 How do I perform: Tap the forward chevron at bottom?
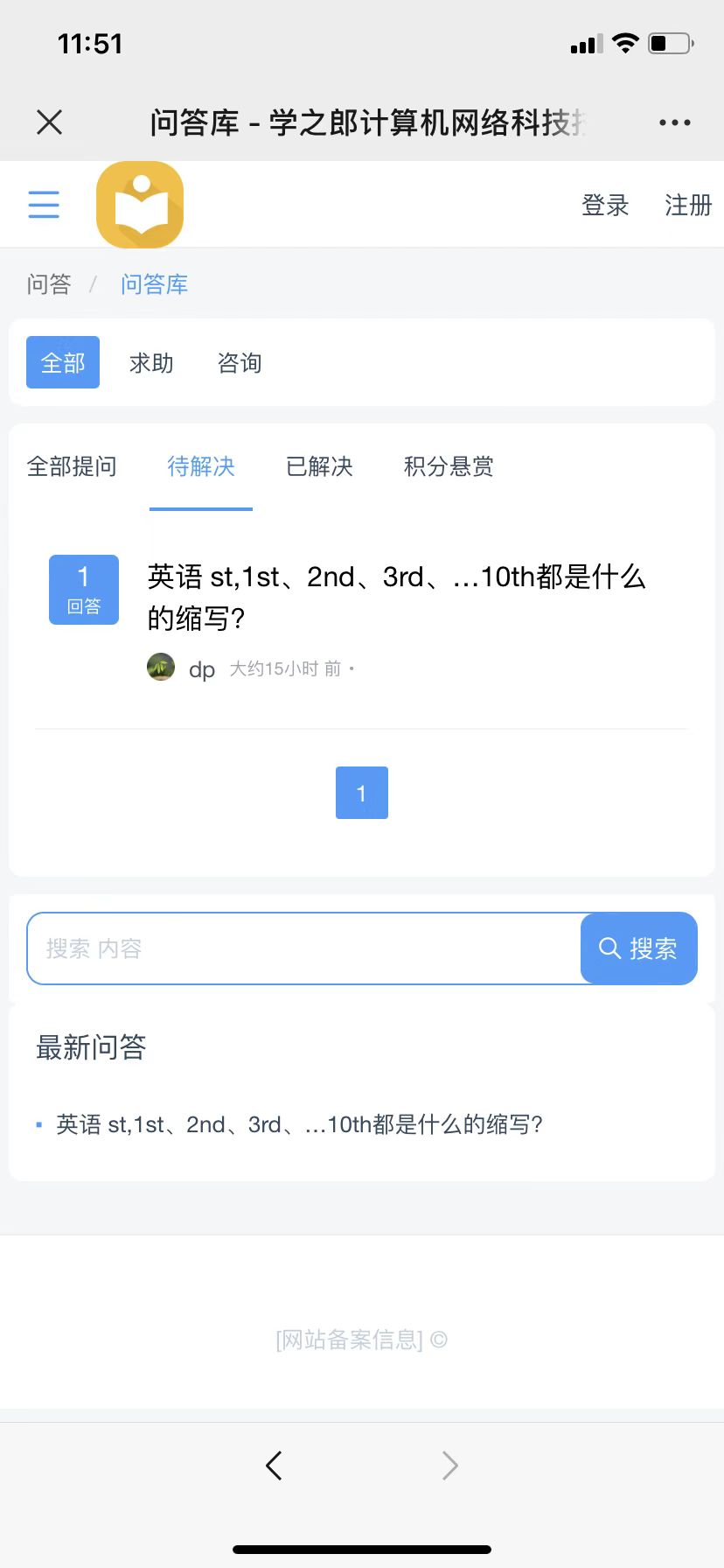pyautogui.click(x=449, y=1464)
